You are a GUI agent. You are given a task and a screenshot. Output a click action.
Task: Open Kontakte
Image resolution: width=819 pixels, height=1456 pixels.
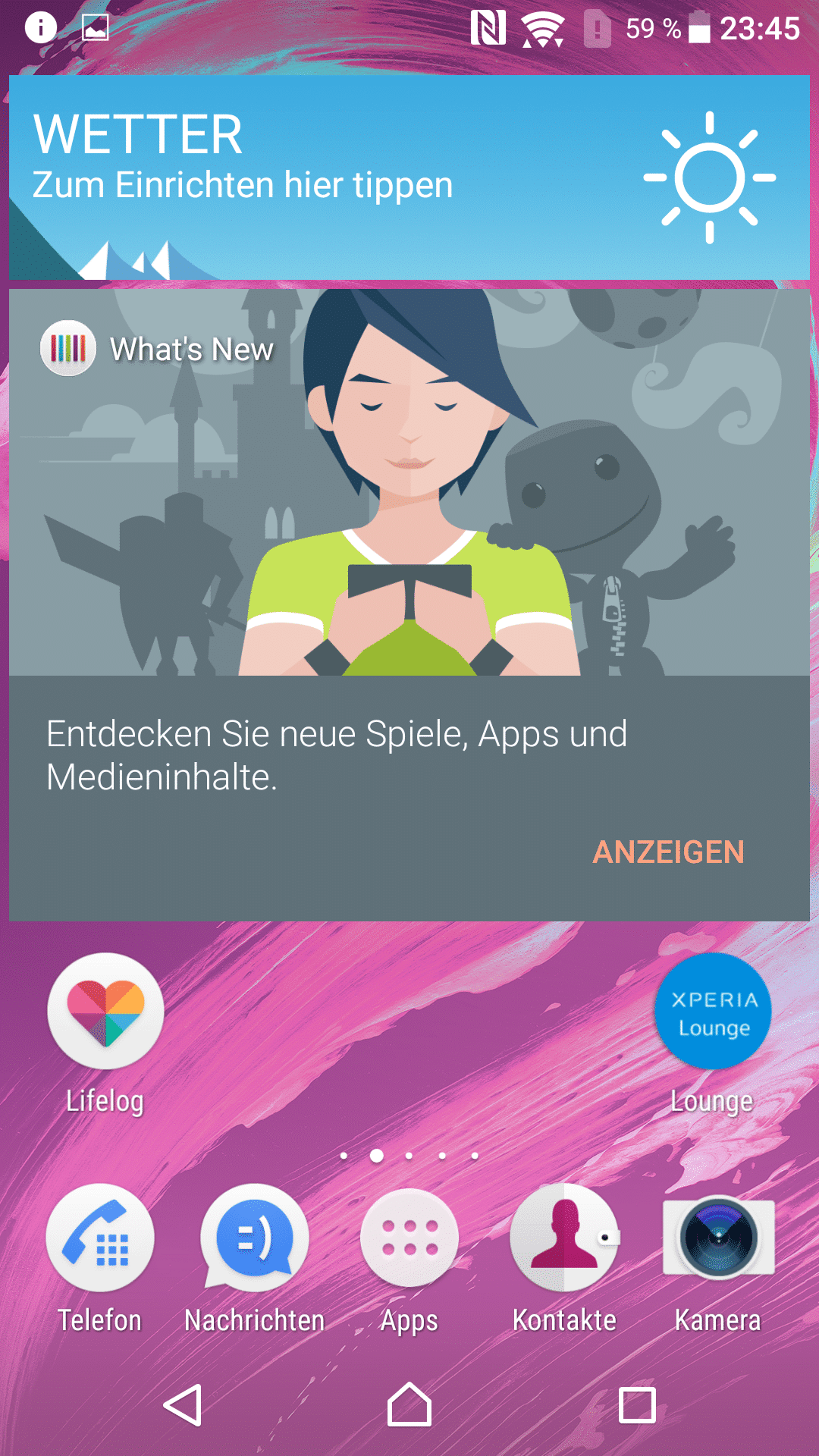point(564,1239)
